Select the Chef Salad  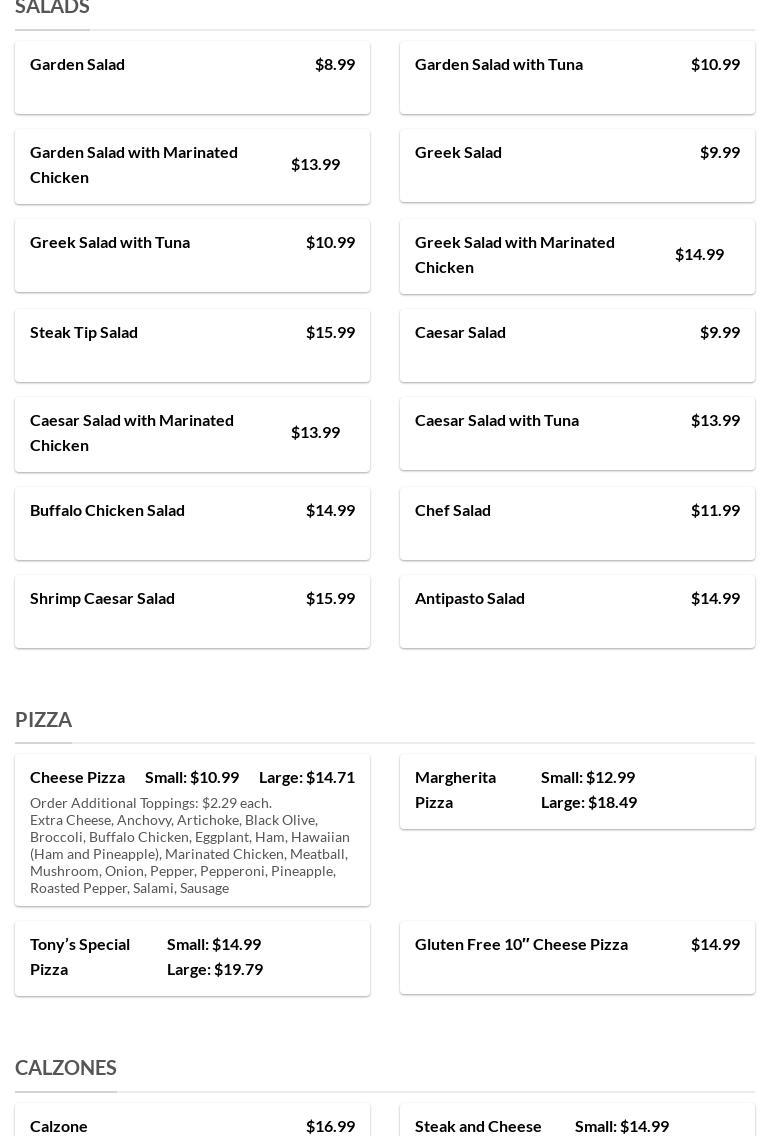577,523
